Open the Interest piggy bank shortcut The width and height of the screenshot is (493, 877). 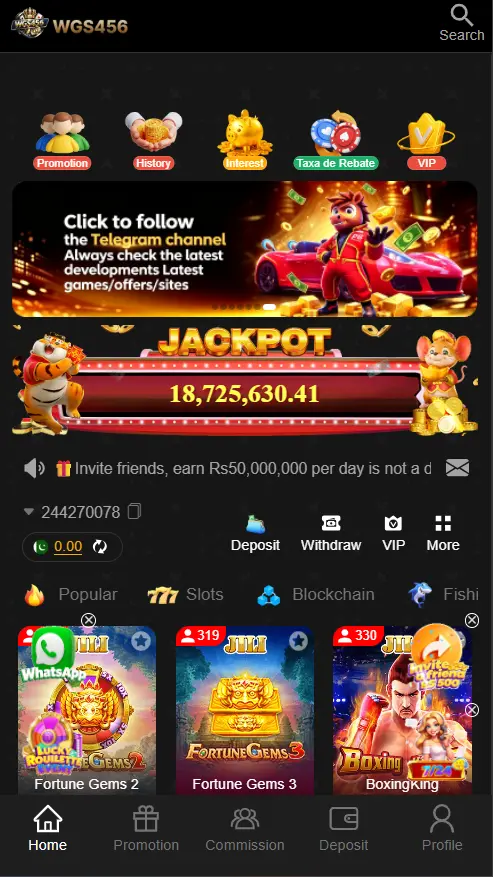pos(245,140)
